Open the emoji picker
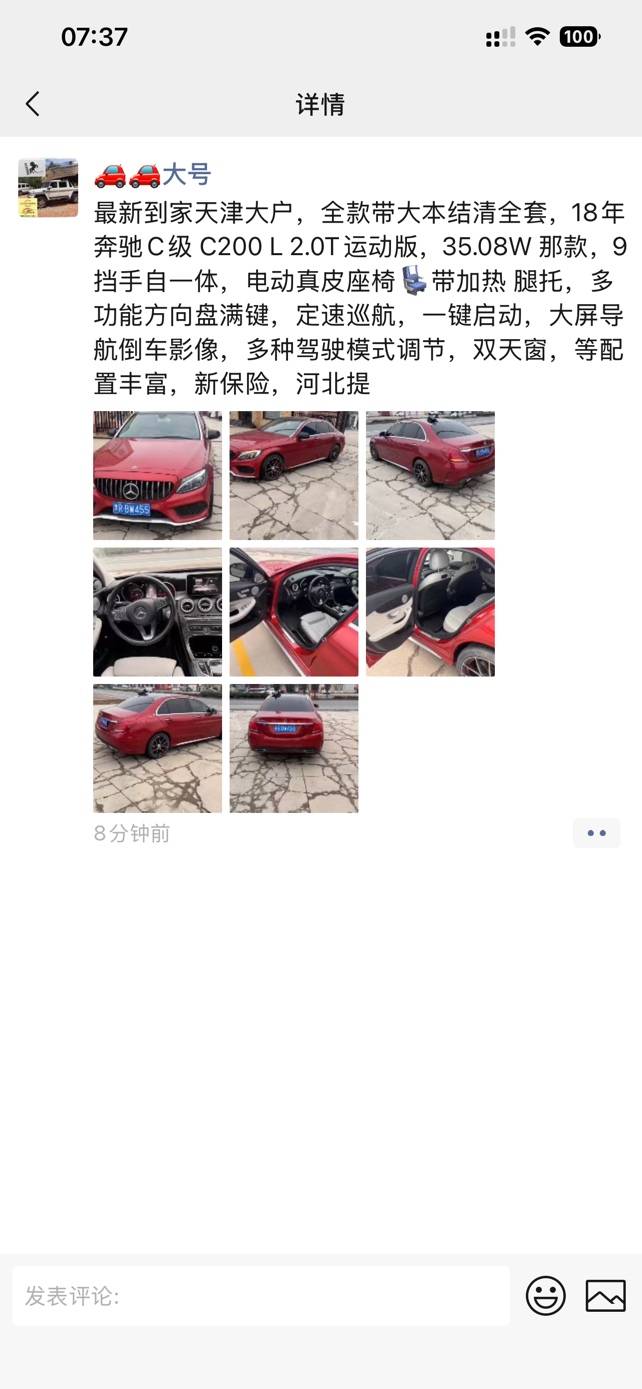Image resolution: width=642 pixels, height=1389 pixels. [546, 1296]
